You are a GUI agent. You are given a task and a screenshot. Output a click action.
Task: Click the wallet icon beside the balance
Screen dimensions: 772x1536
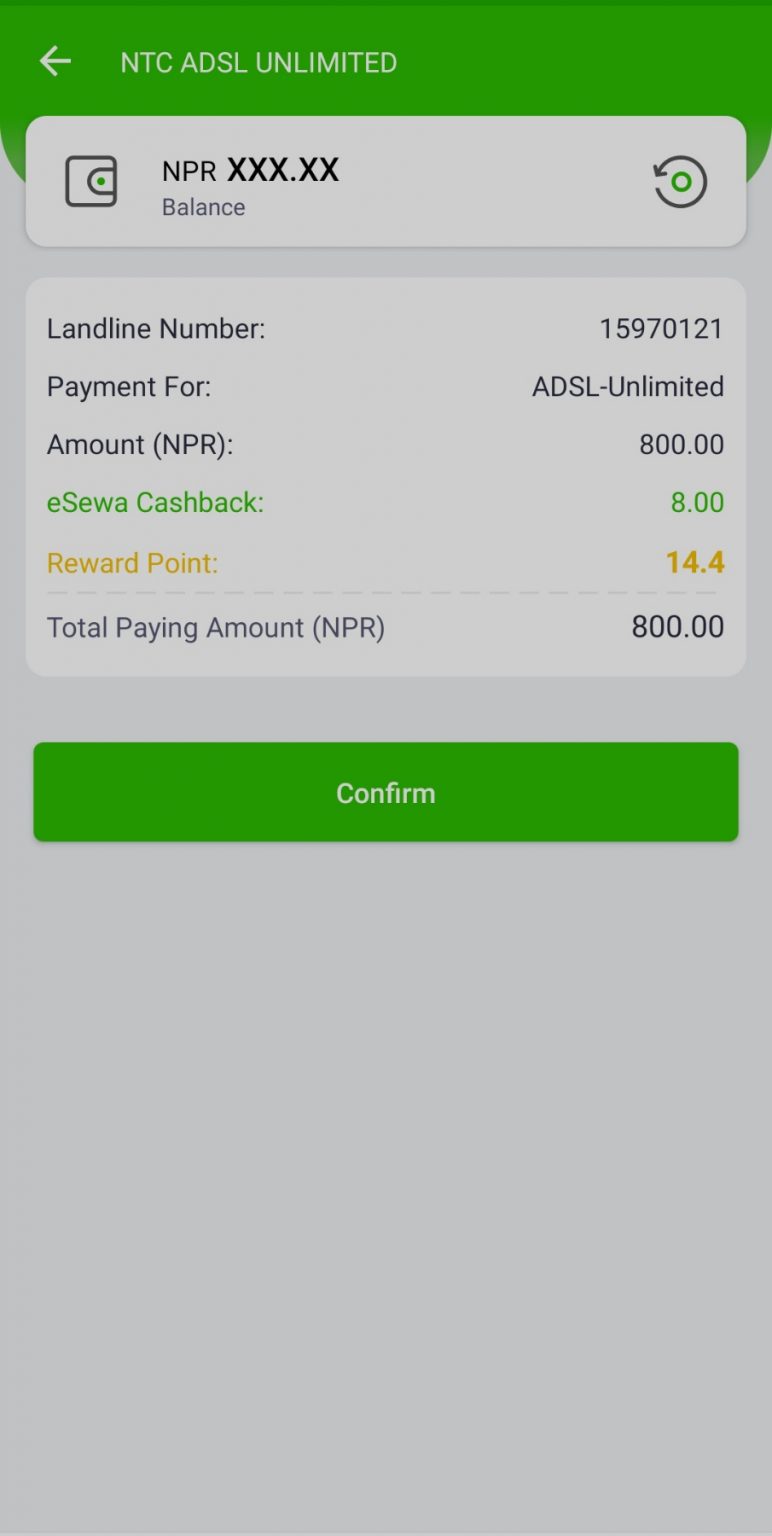[x=91, y=181]
